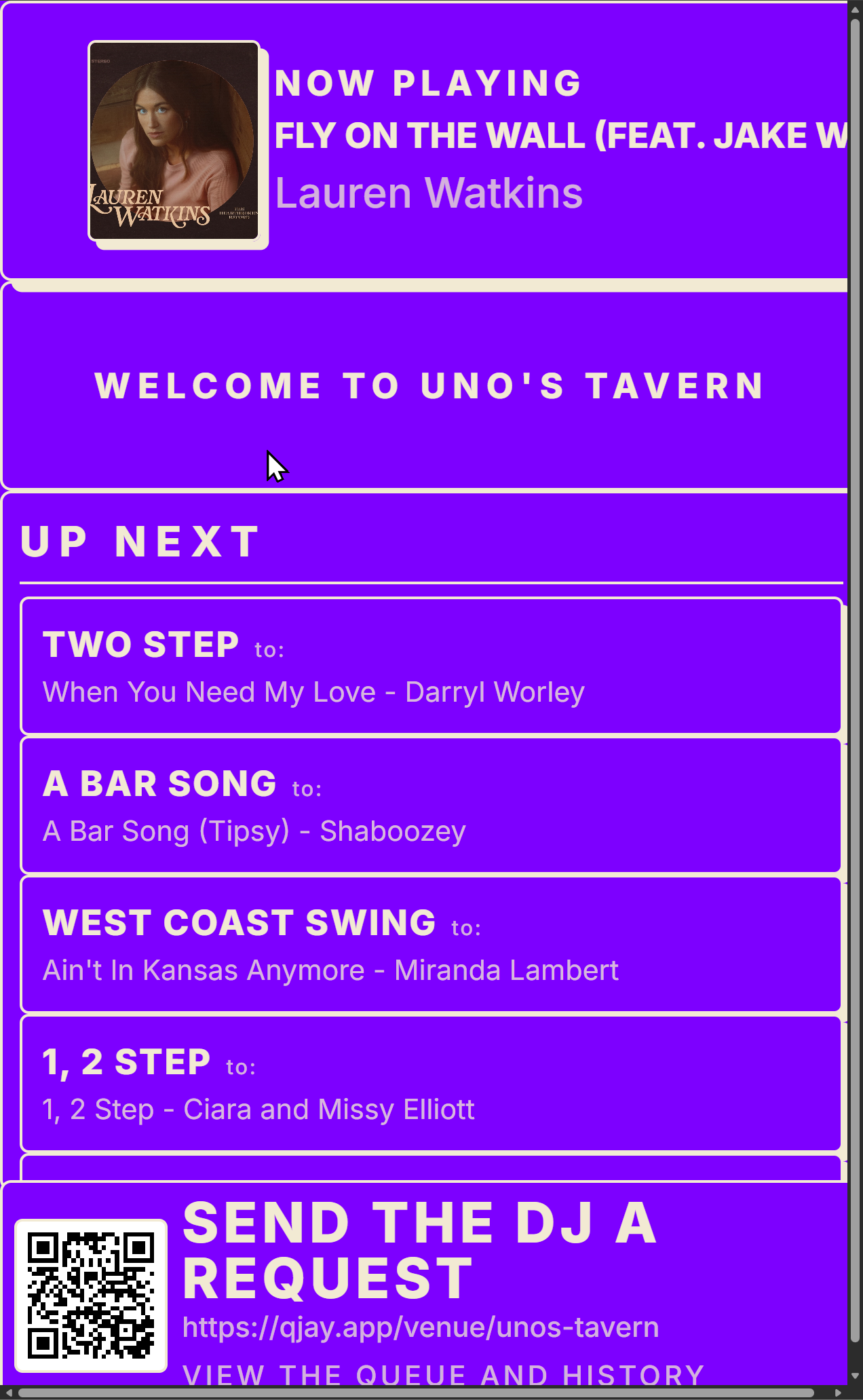Viewport: 863px width, 1400px height.
Task: Open the qjay.app venue request link
Action: pos(420,1327)
